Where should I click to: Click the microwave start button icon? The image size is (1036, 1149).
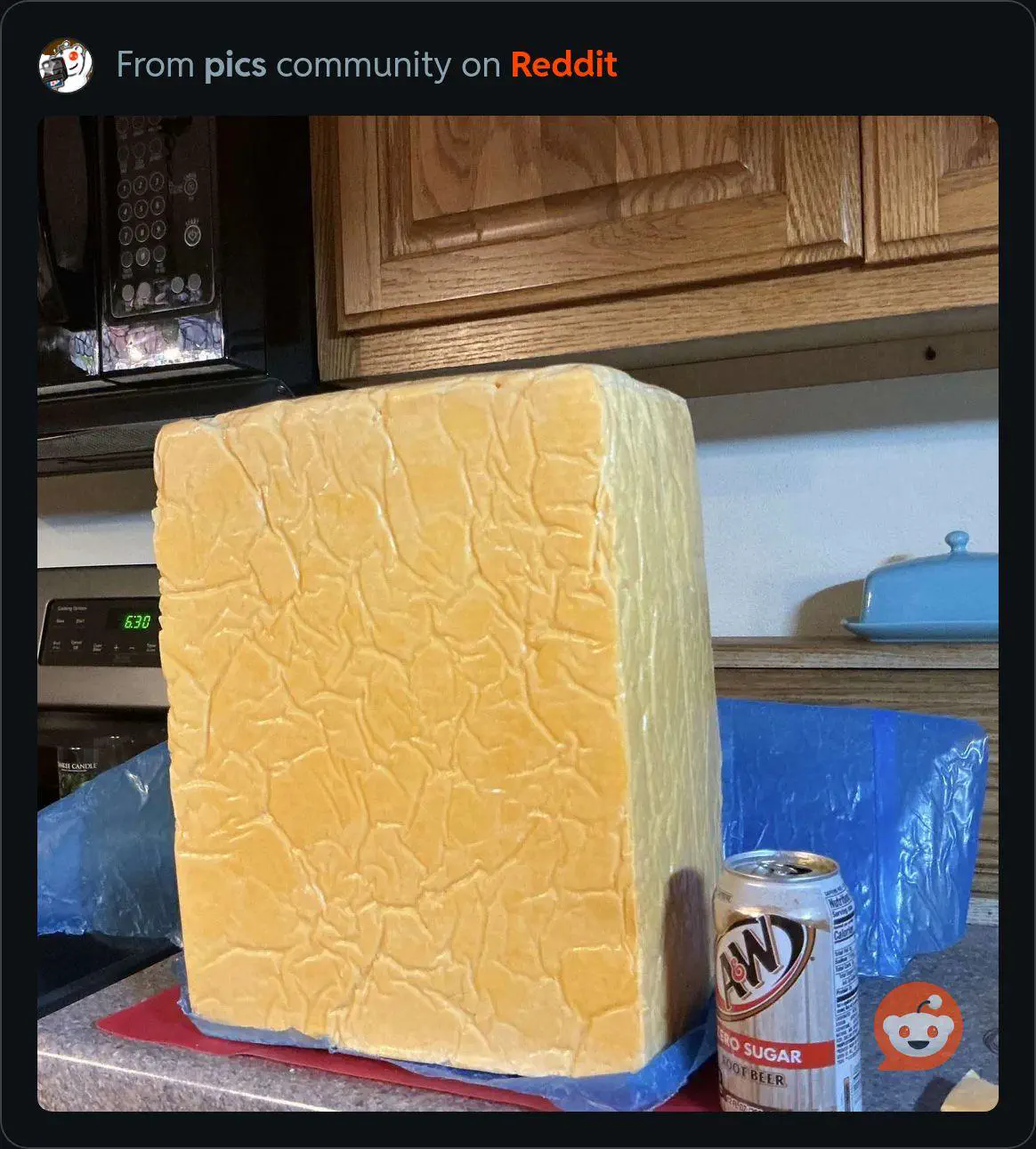192,233
